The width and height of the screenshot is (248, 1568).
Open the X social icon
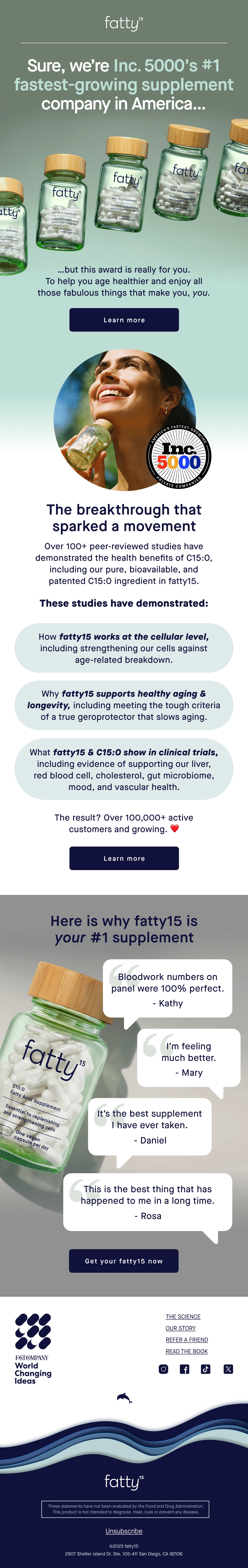(x=228, y=1369)
